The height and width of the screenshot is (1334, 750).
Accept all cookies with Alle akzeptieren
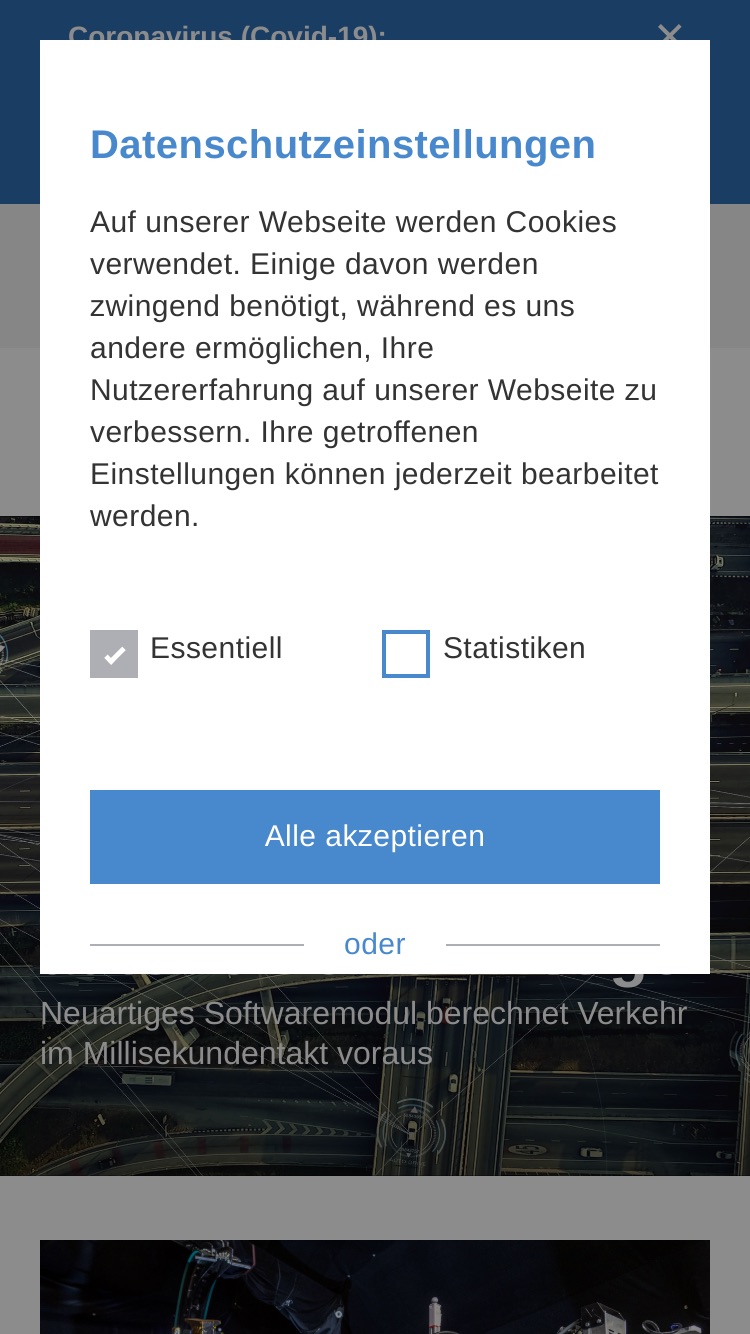[375, 837]
